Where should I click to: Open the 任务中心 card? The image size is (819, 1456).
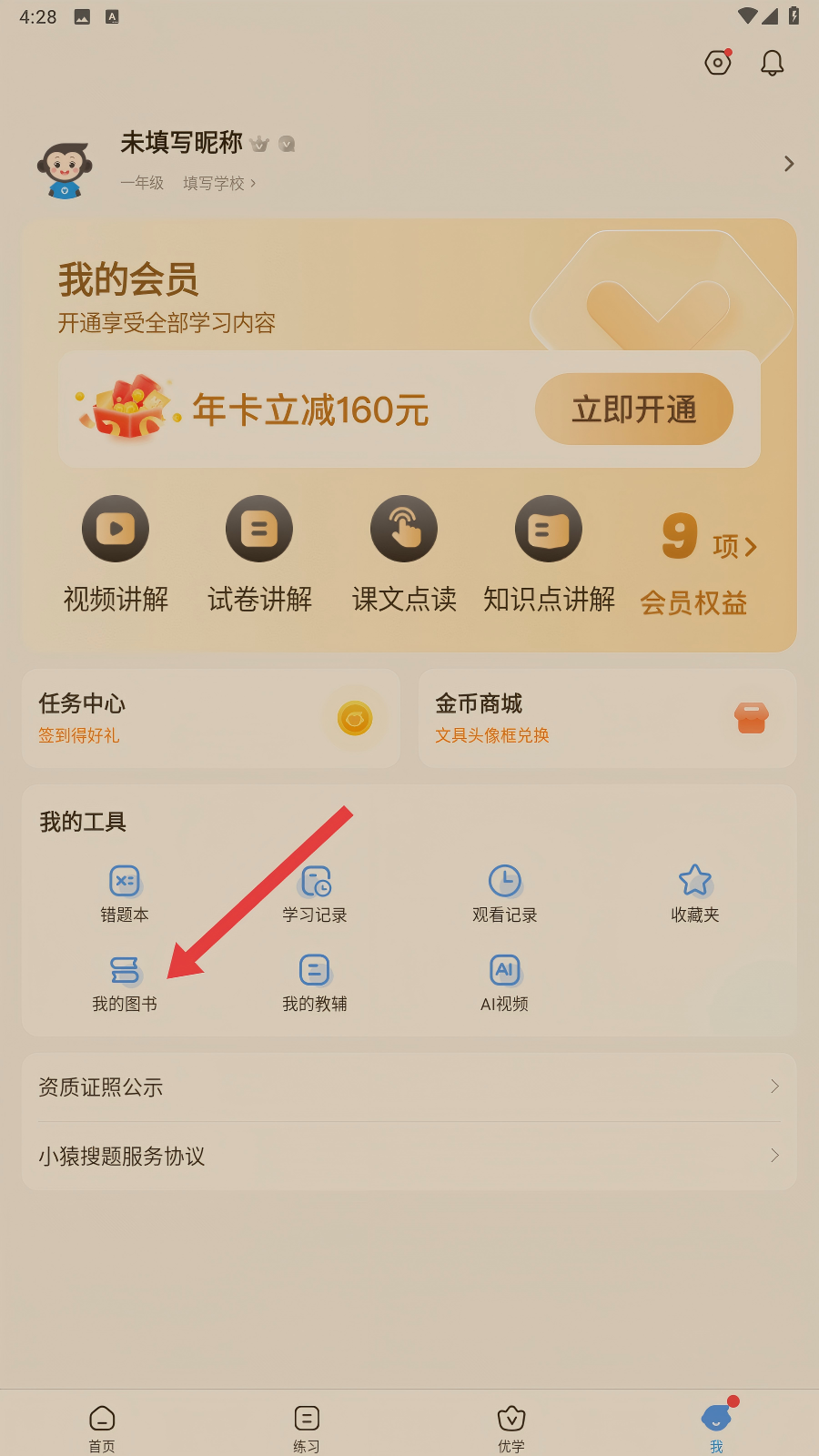coord(211,718)
